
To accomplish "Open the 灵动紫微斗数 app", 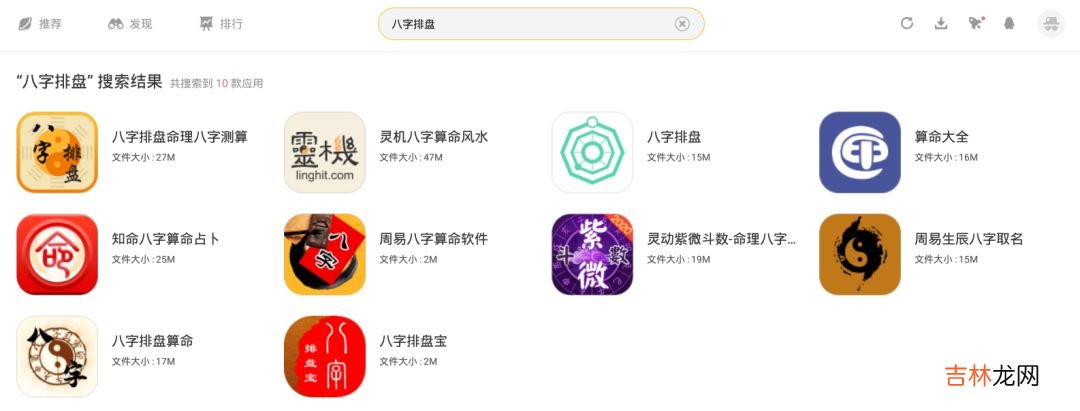I will (x=592, y=254).
